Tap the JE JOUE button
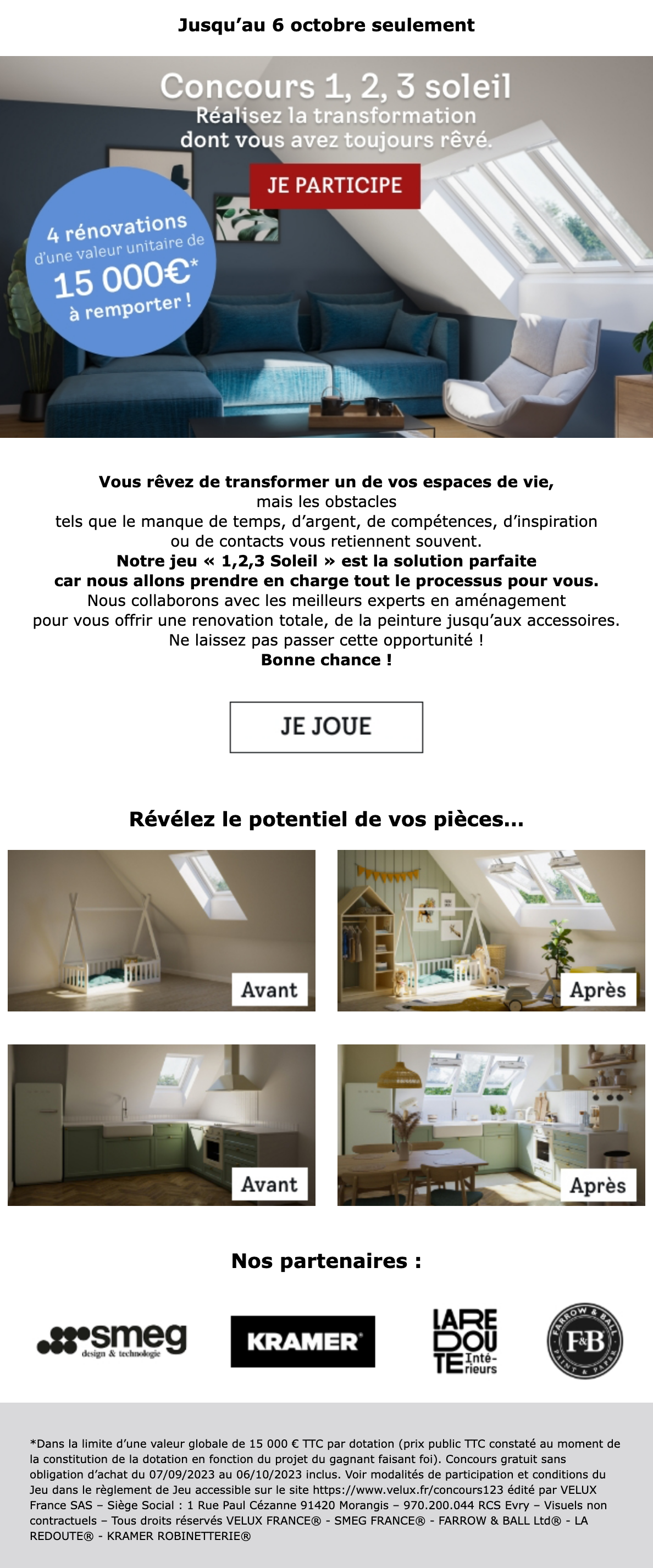The height and width of the screenshot is (1568, 653). tap(326, 727)
